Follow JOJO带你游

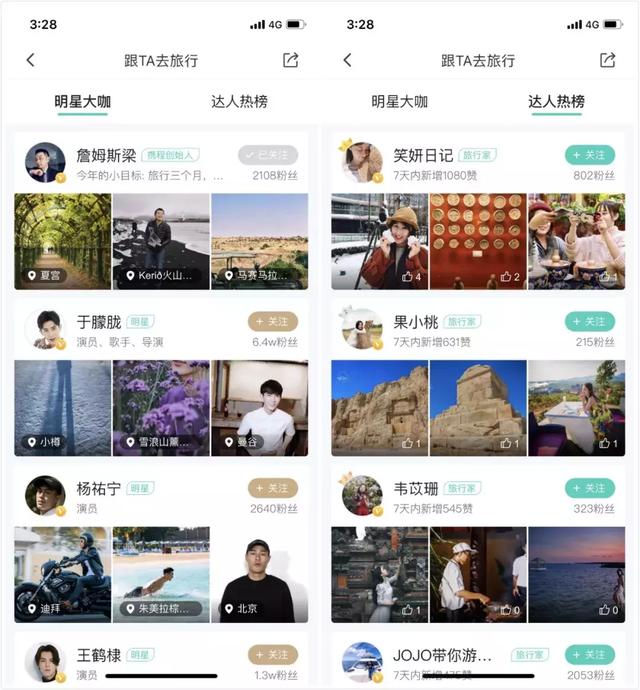[590, 655]
